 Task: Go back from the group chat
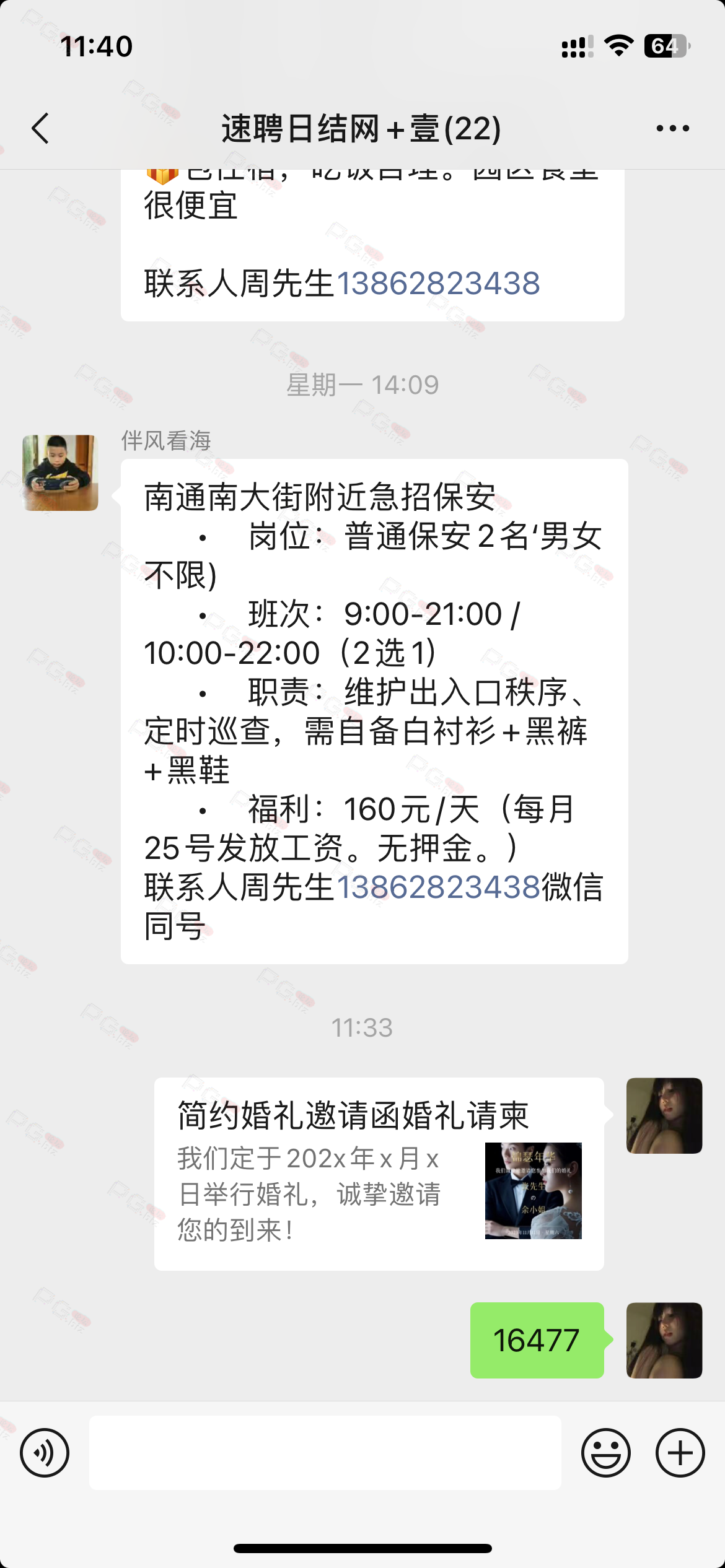(x=40, y=129)
